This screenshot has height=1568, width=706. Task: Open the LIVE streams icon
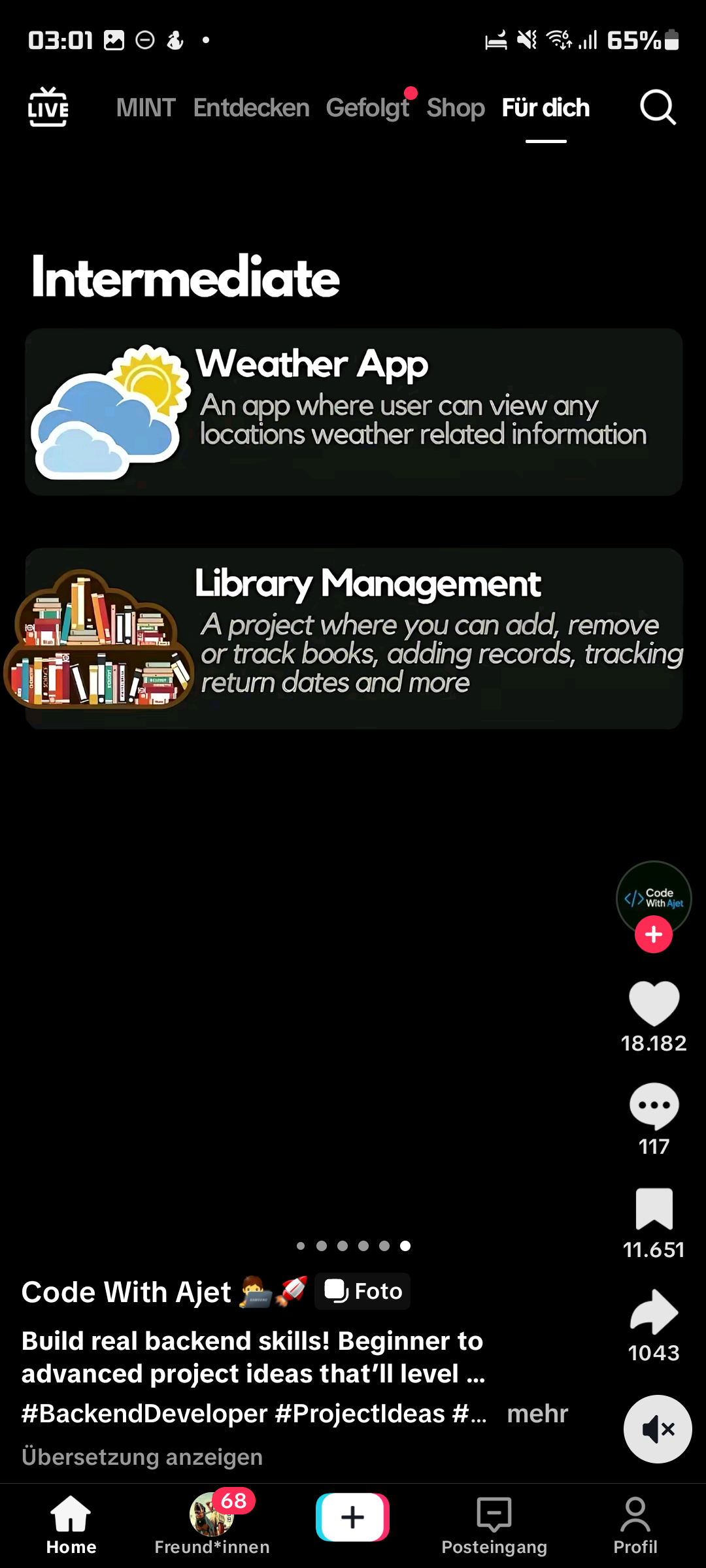(x=48, y=107)
